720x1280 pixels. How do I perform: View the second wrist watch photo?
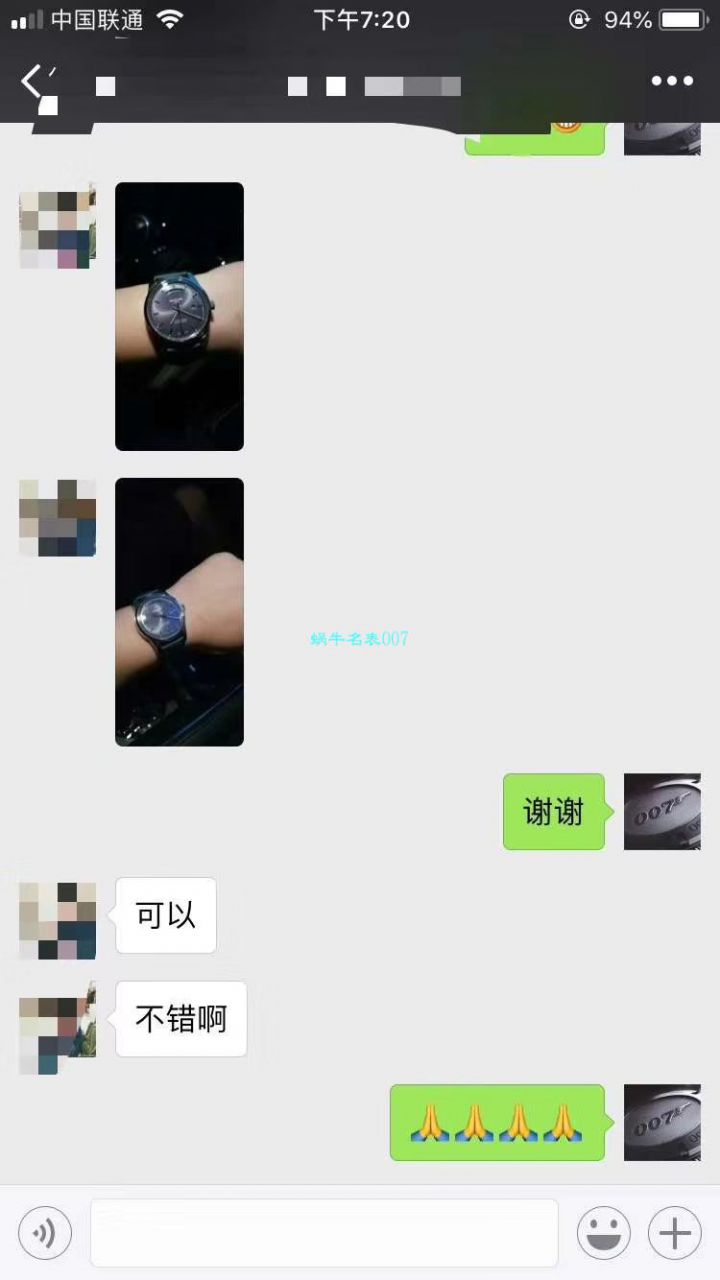[179, 612]
